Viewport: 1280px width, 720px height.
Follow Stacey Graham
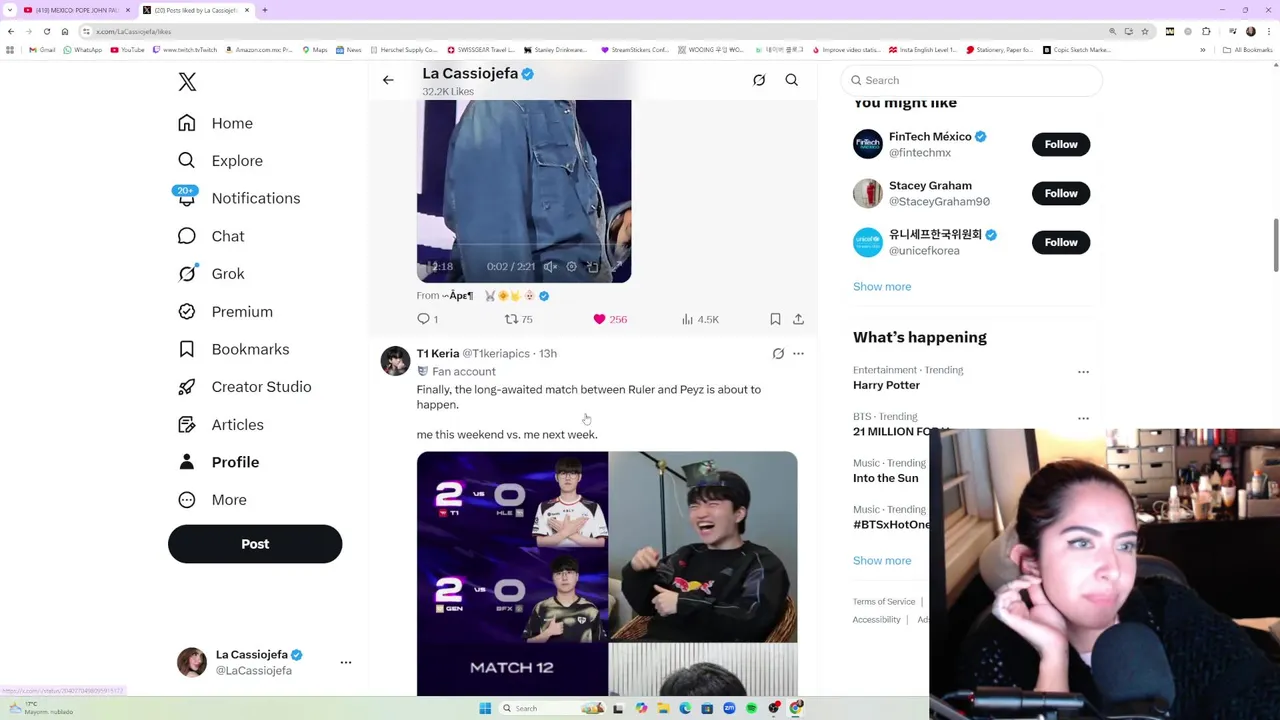pos(1060,193)
